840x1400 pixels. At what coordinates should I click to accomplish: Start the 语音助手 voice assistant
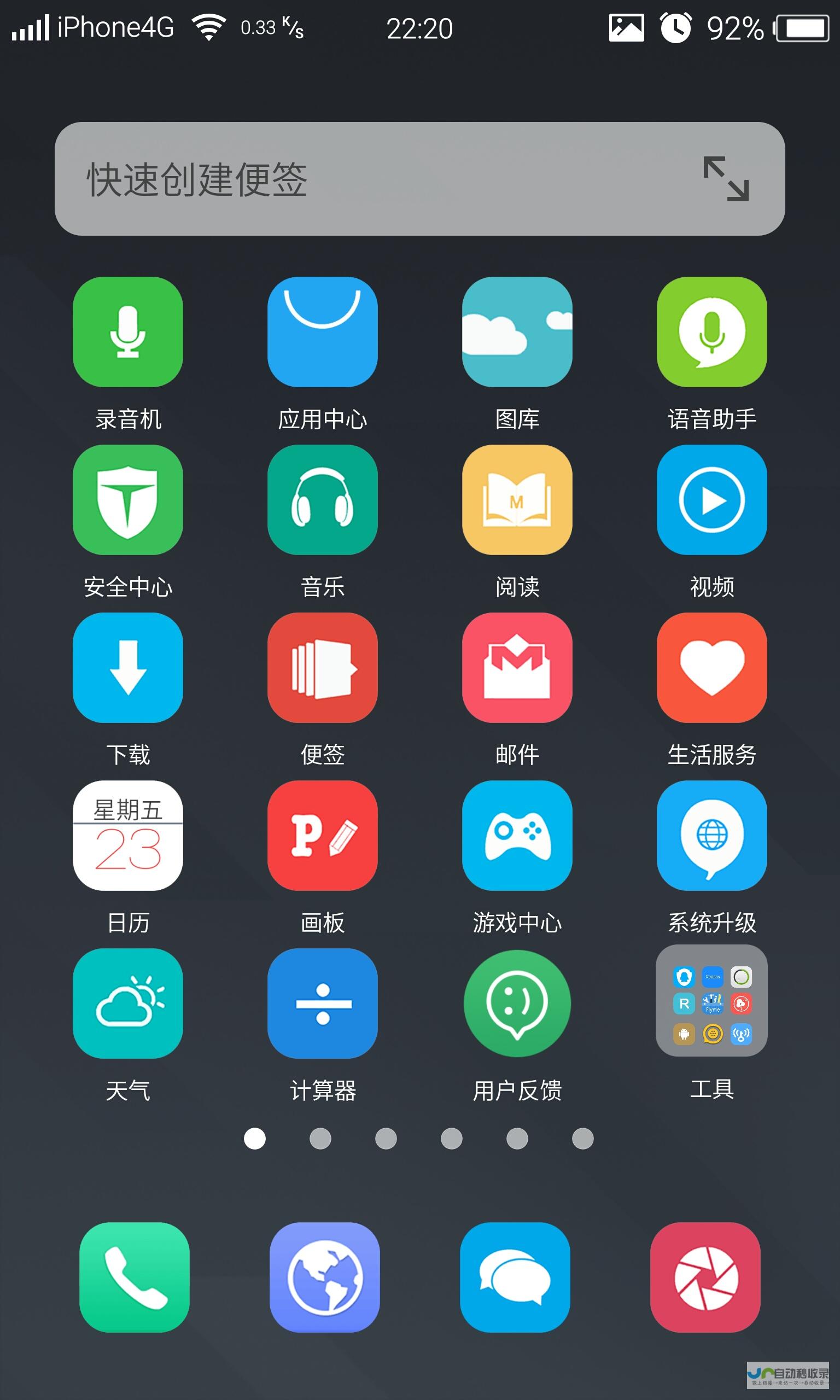tap(711, 332)
